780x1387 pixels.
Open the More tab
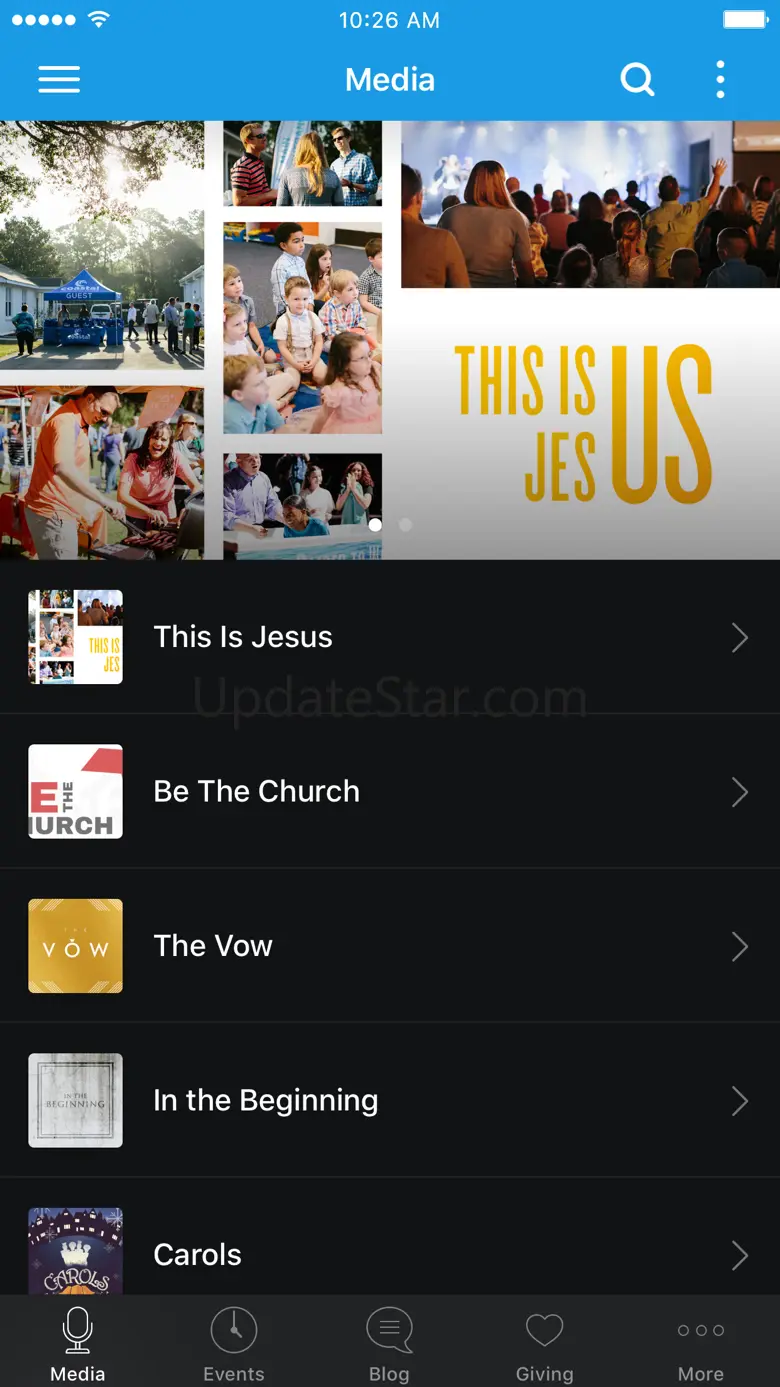click(x=700, y=1343)
